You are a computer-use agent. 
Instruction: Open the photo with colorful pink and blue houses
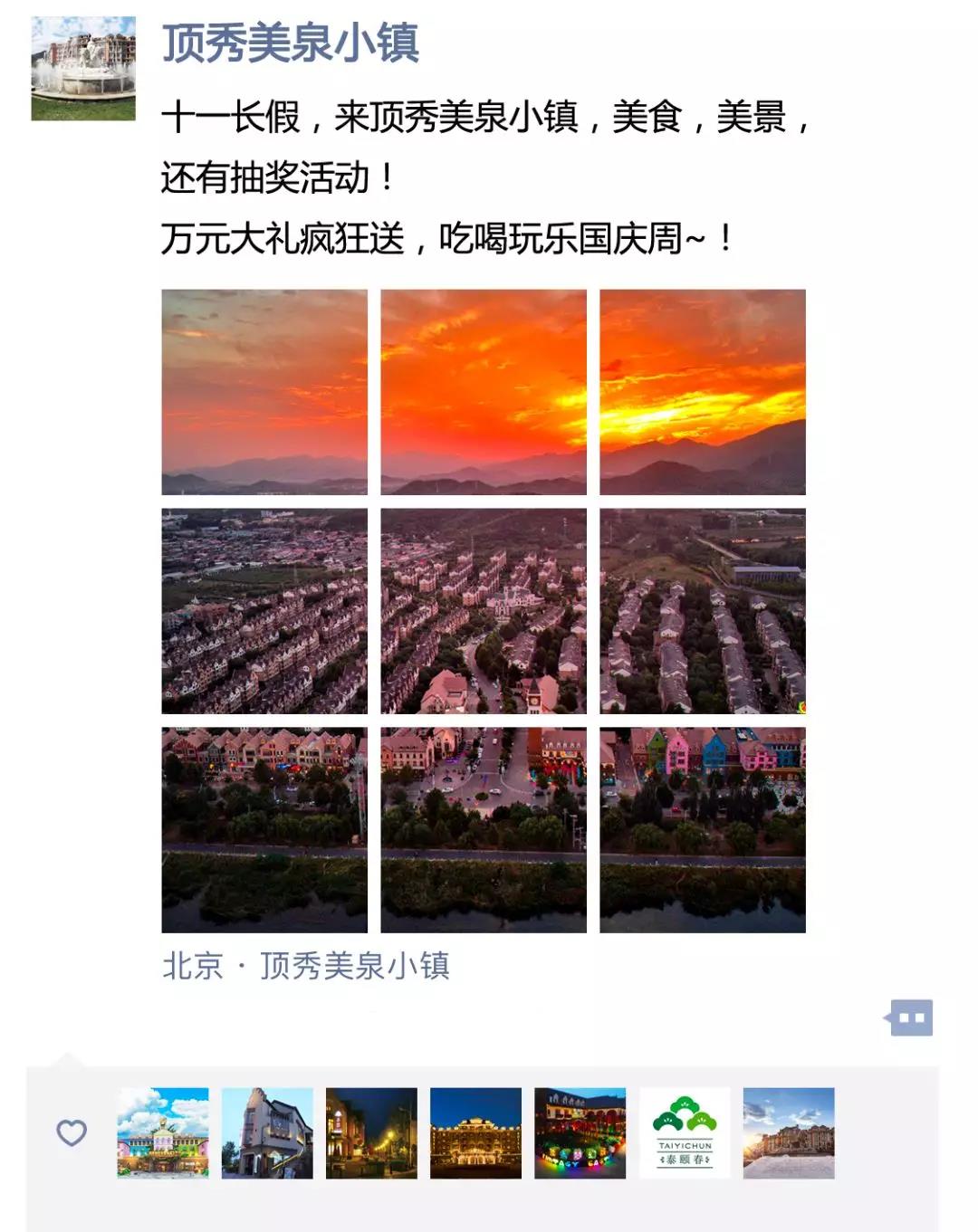click(x=702, y=829)
